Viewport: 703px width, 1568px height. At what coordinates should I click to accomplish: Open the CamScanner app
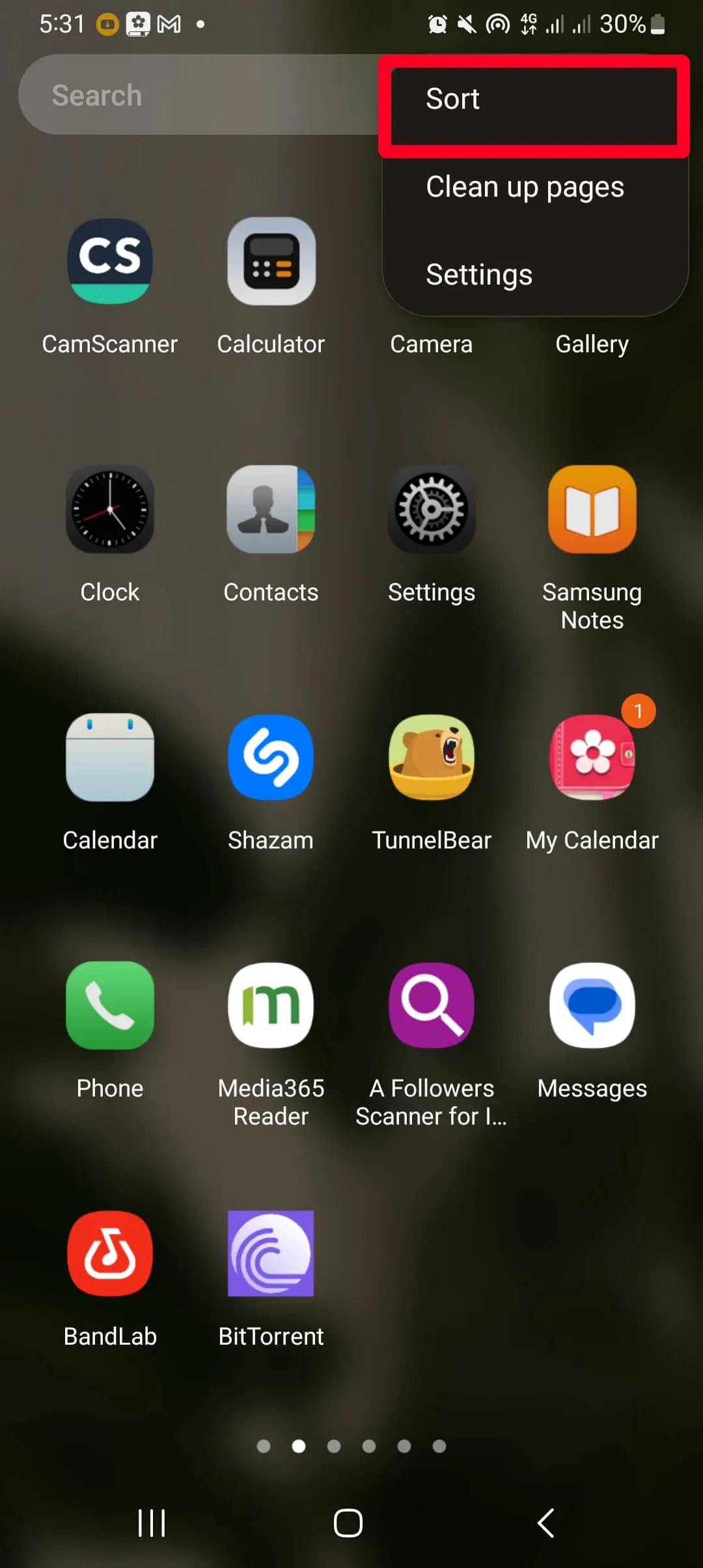(x=109, y=260)
